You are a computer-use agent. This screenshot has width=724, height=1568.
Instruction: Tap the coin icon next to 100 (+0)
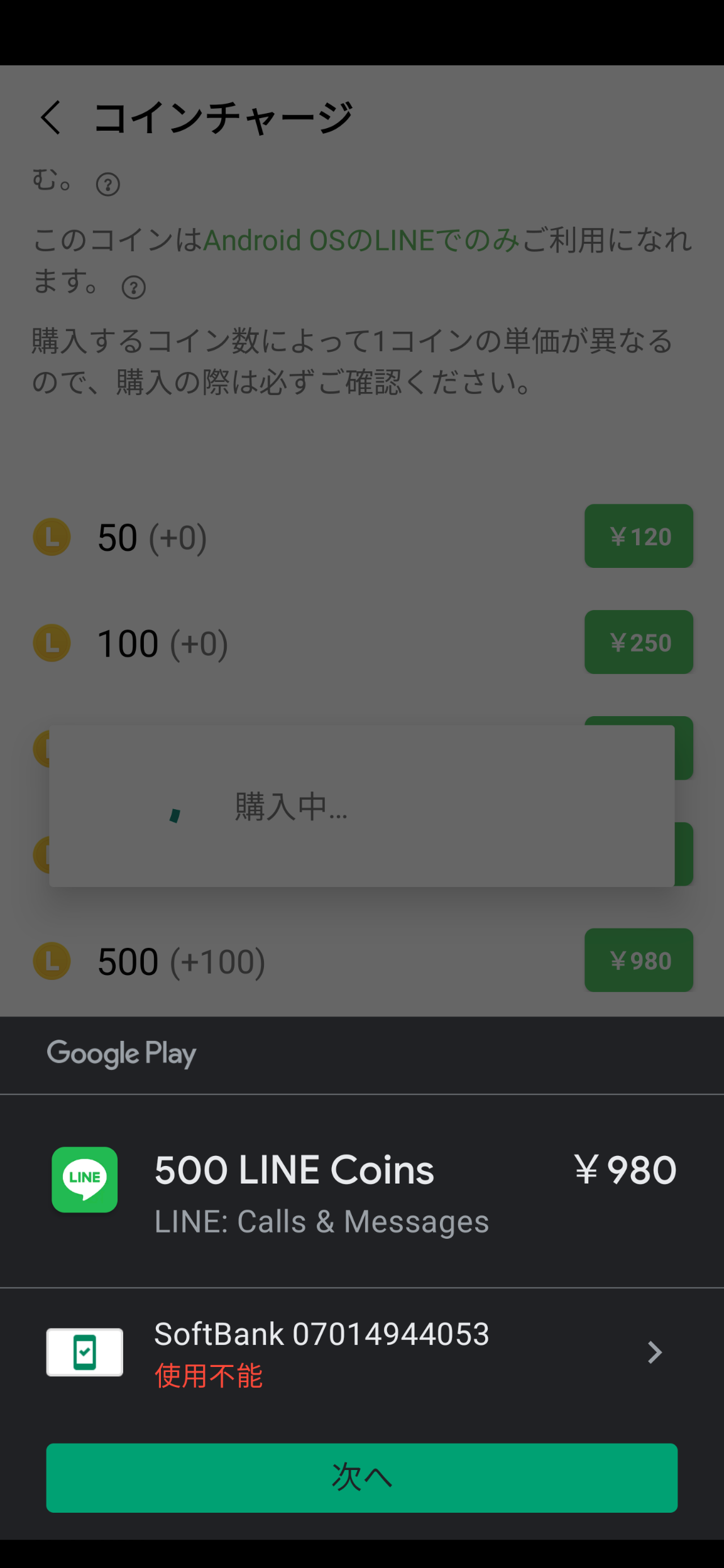pos(52,642)
